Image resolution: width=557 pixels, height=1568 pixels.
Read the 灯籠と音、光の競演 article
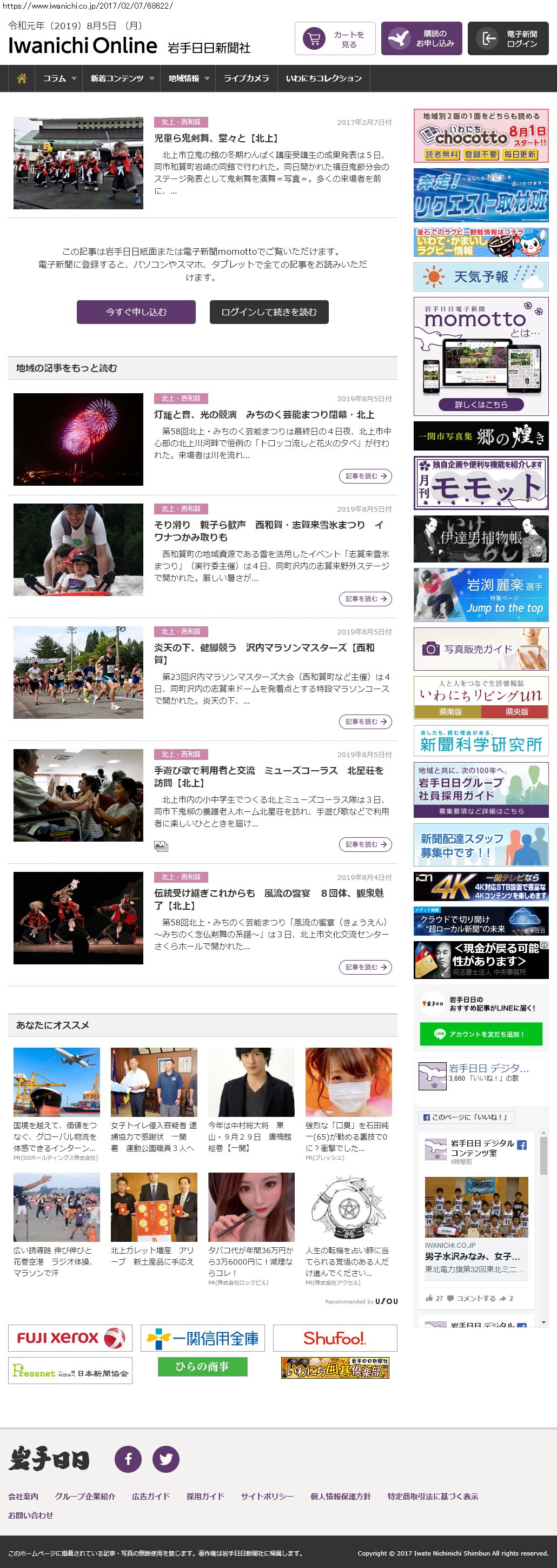263,414
